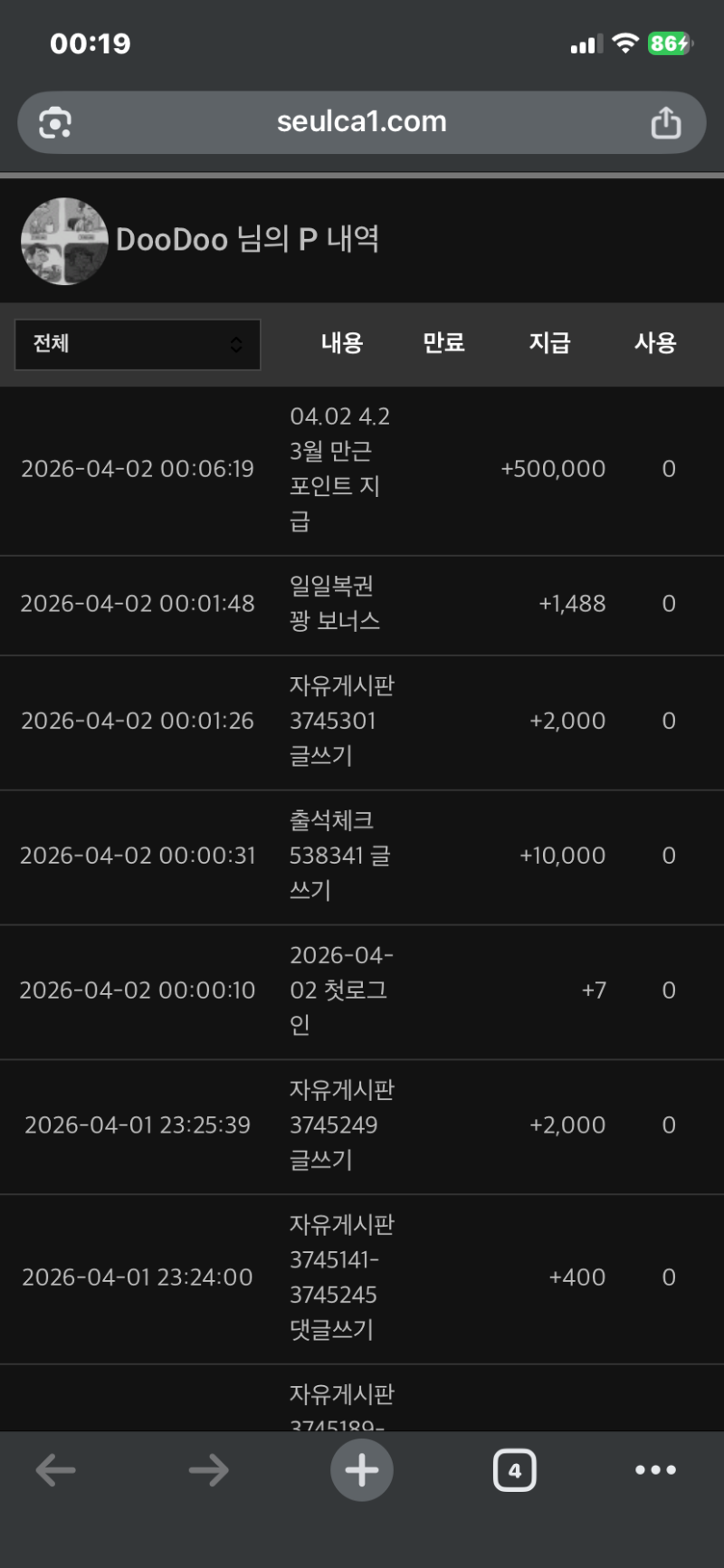Open a new browser tab
724x1568 pixels.
362,1470
